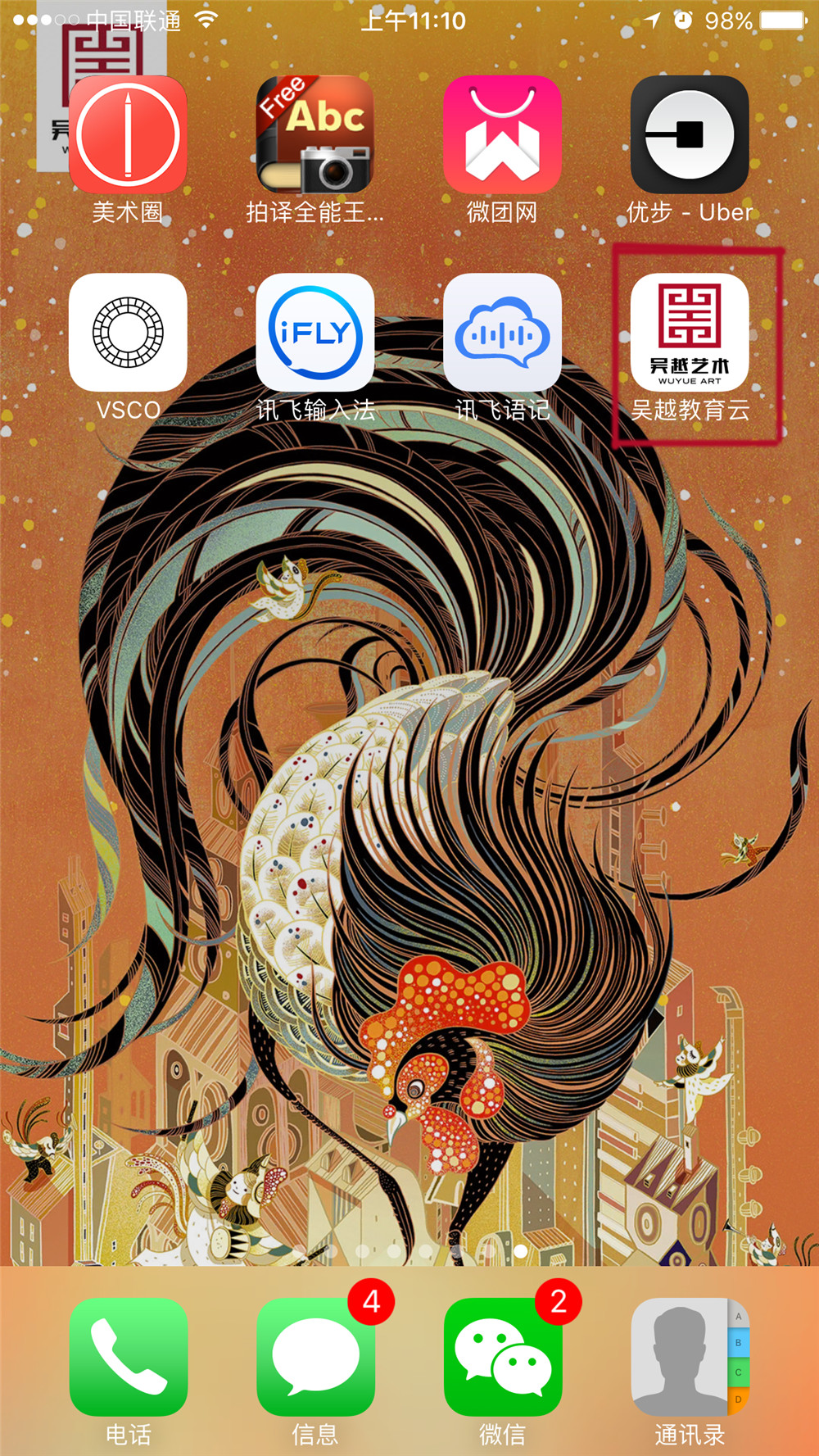Launch 微信 WeChat from the dock
Viewport: 819px width, 1456px height.
point(502,1356)
